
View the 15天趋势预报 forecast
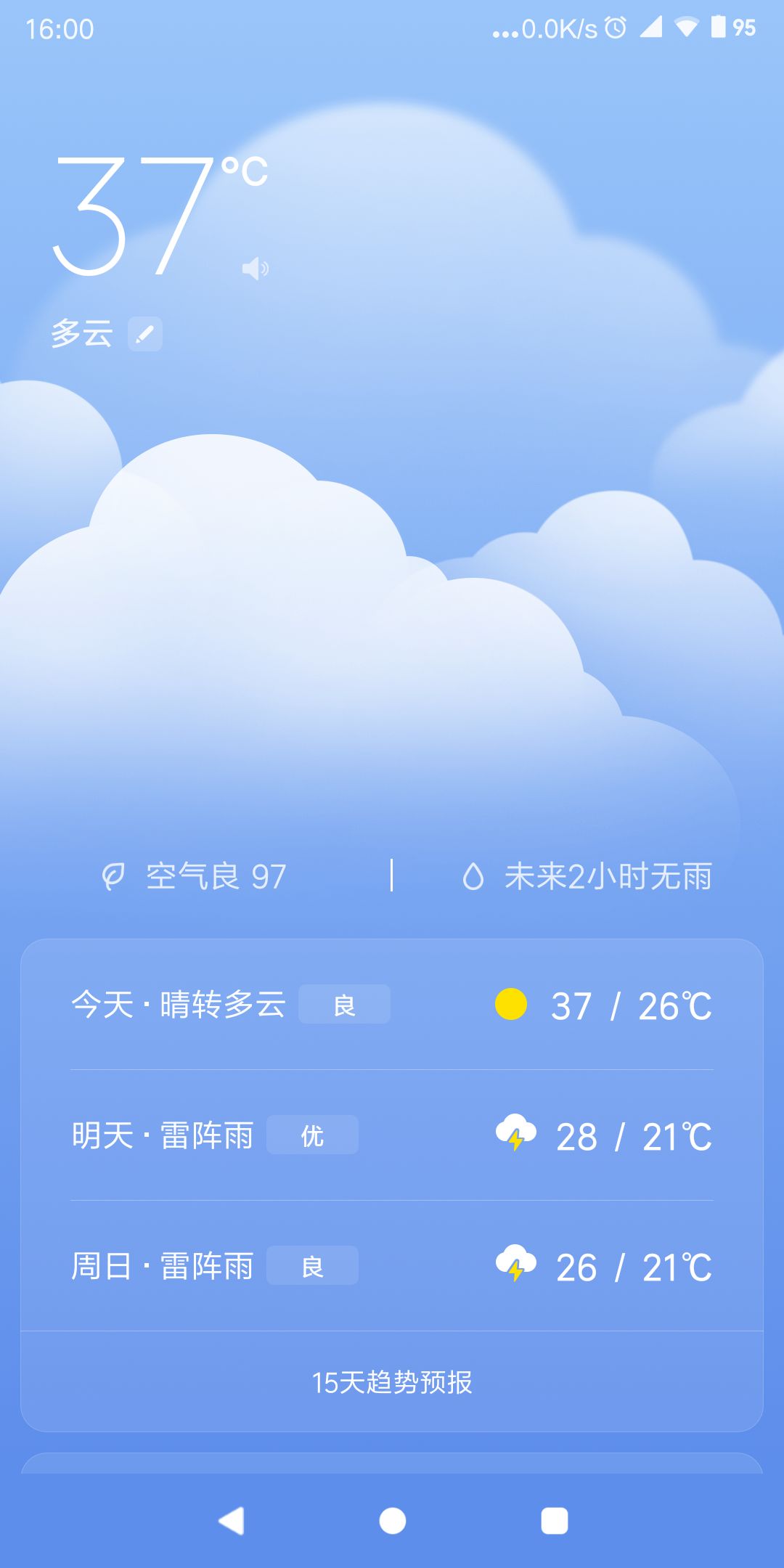point(392,1382)
